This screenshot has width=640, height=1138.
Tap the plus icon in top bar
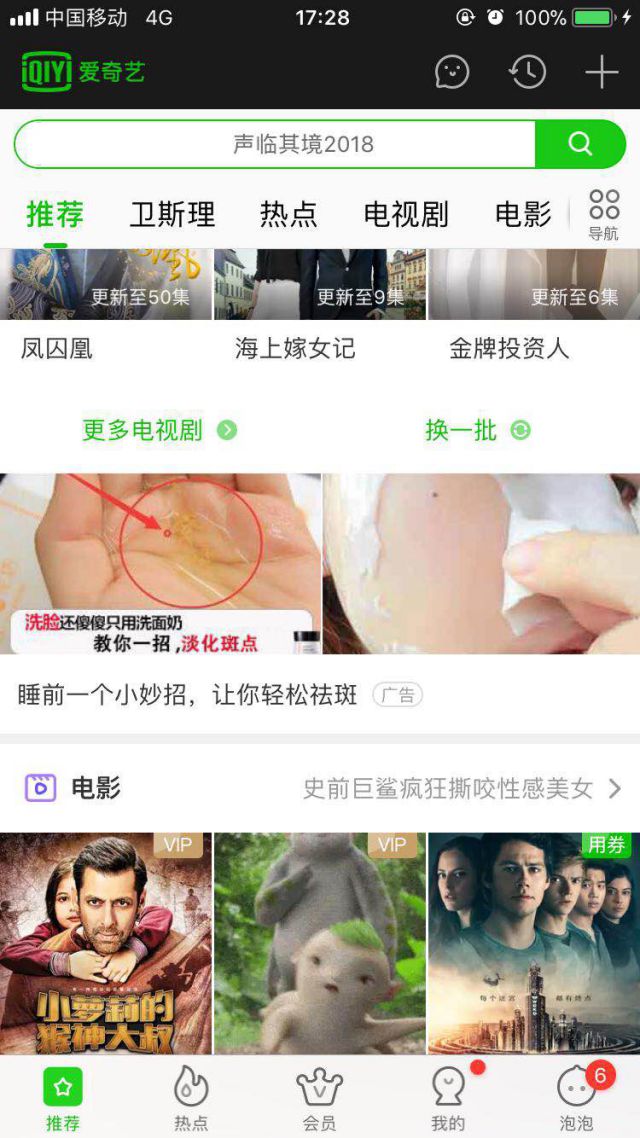tap(601, 72)
